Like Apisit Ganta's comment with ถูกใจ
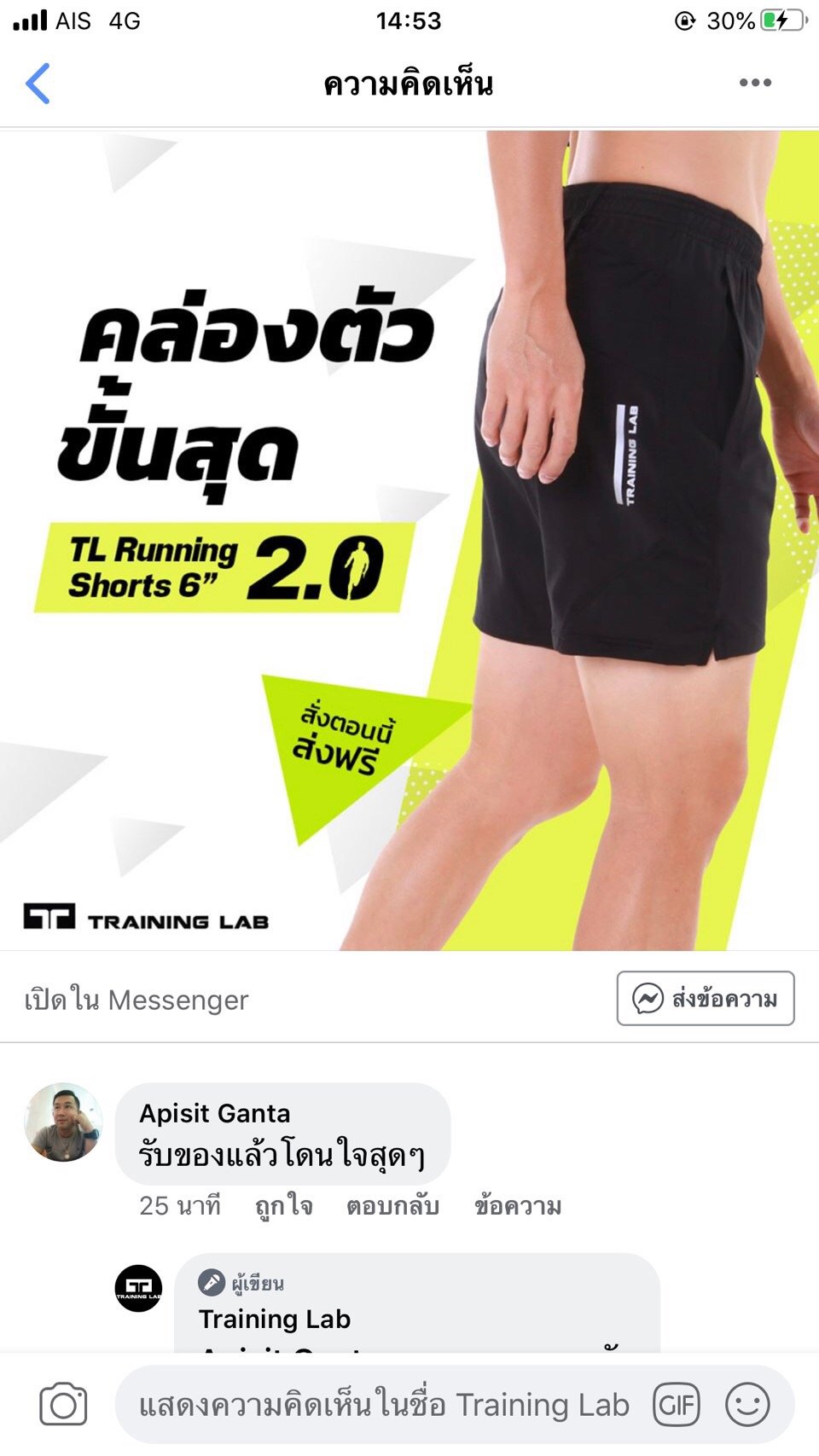 (284, 1206)
